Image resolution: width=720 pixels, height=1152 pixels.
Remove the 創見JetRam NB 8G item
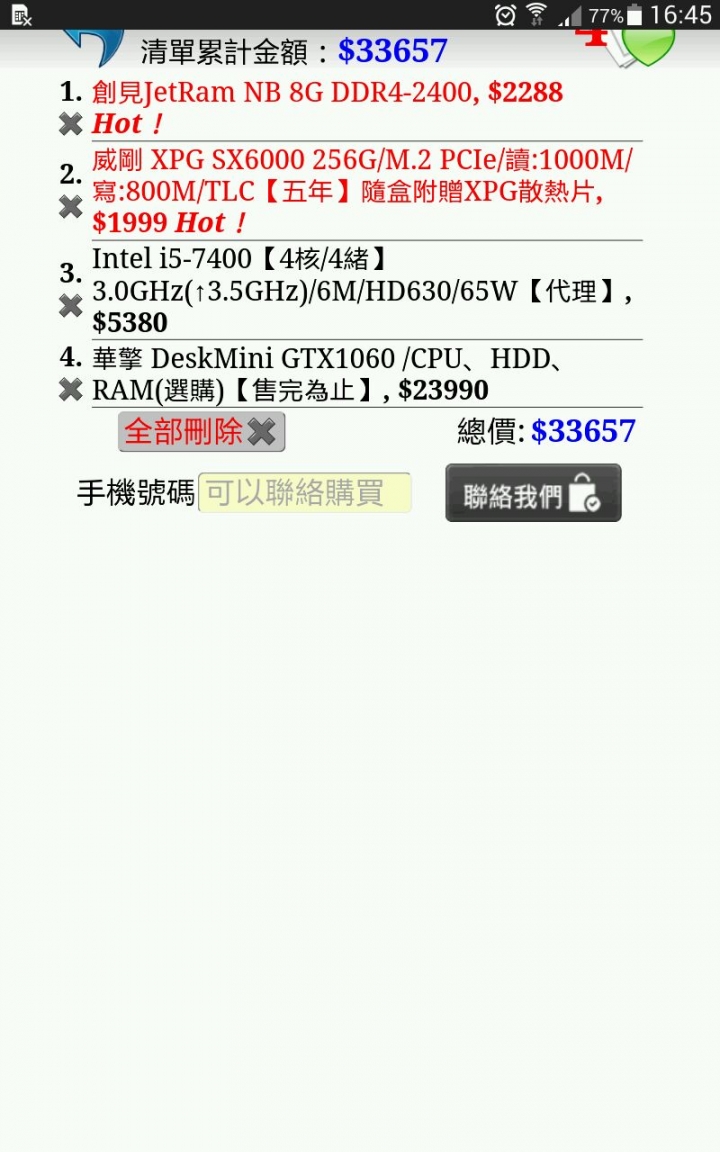tap(70, 124)
